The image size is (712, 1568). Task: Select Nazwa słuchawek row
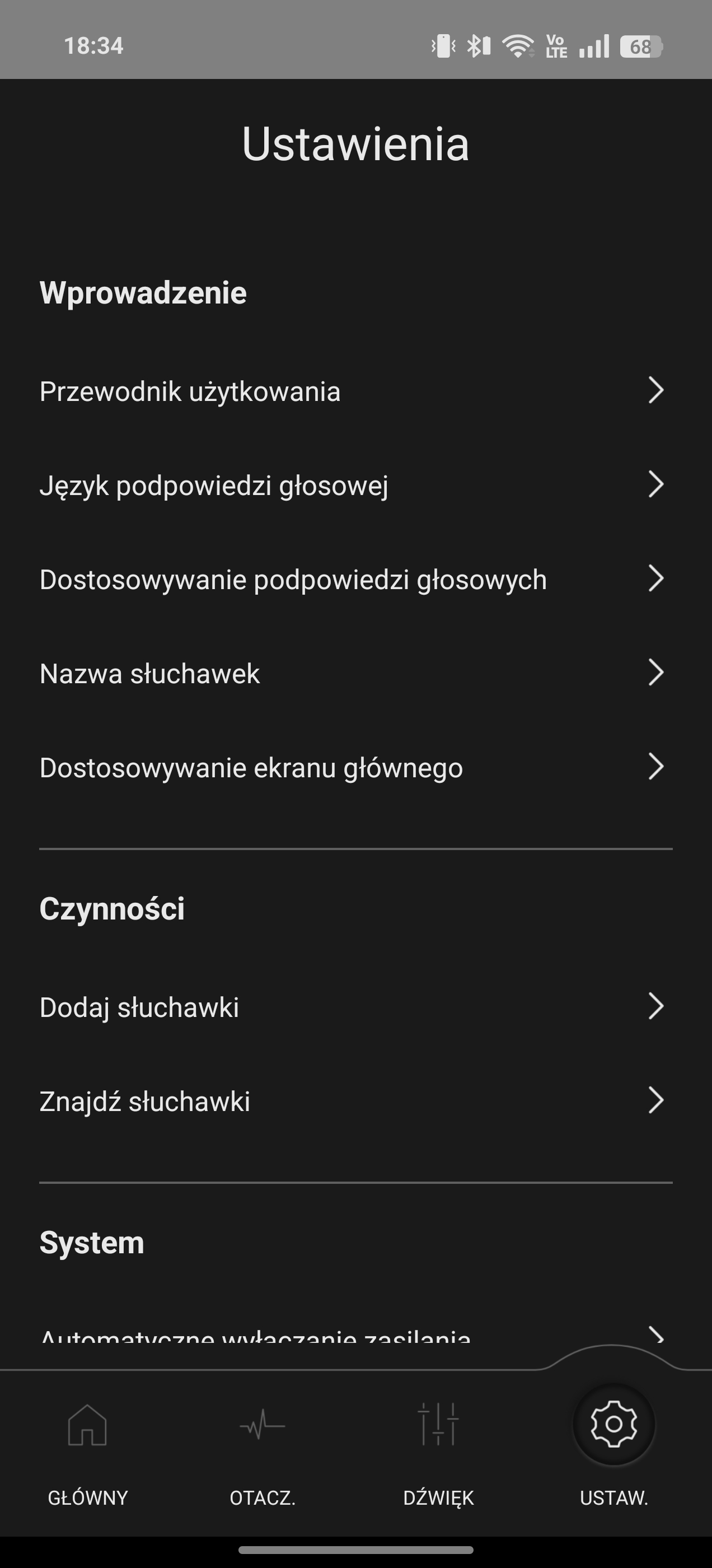point(355,673)
